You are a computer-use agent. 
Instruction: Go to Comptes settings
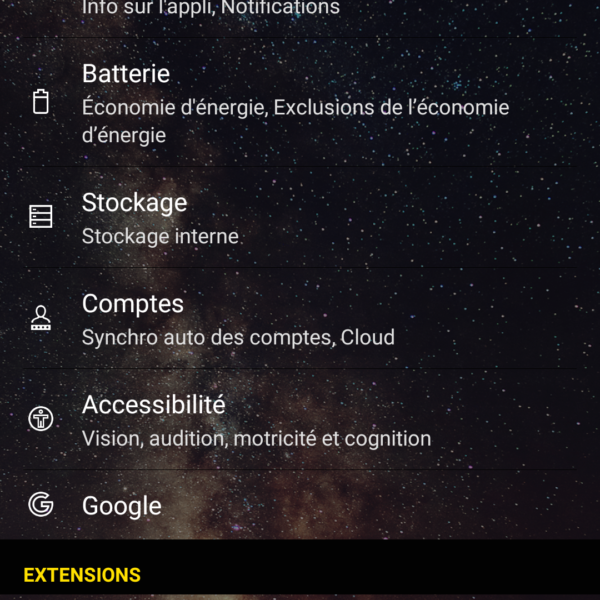300,318
